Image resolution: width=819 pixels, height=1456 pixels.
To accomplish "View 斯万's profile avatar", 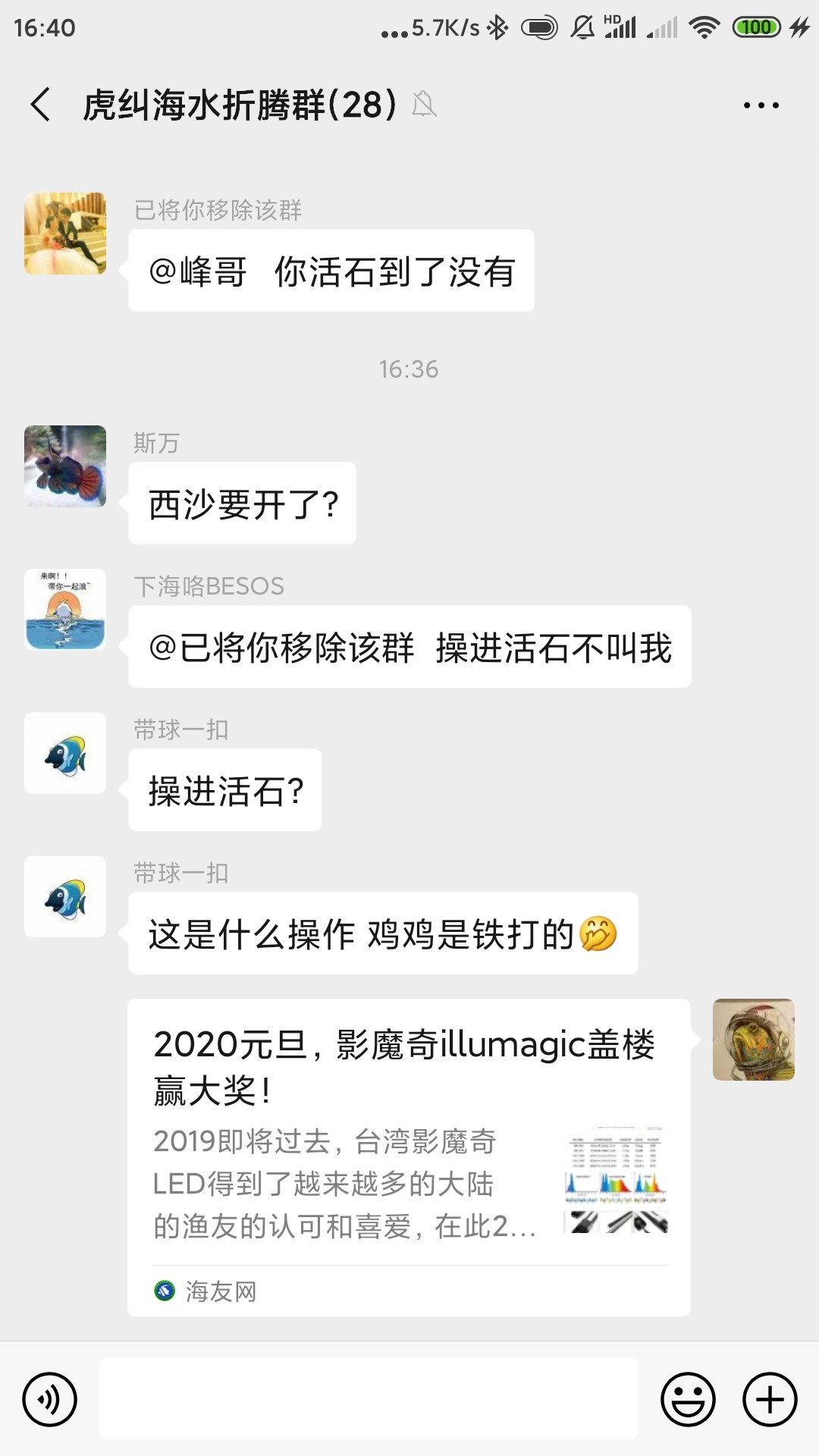I will pyautogui.click(x=65, y=466).
